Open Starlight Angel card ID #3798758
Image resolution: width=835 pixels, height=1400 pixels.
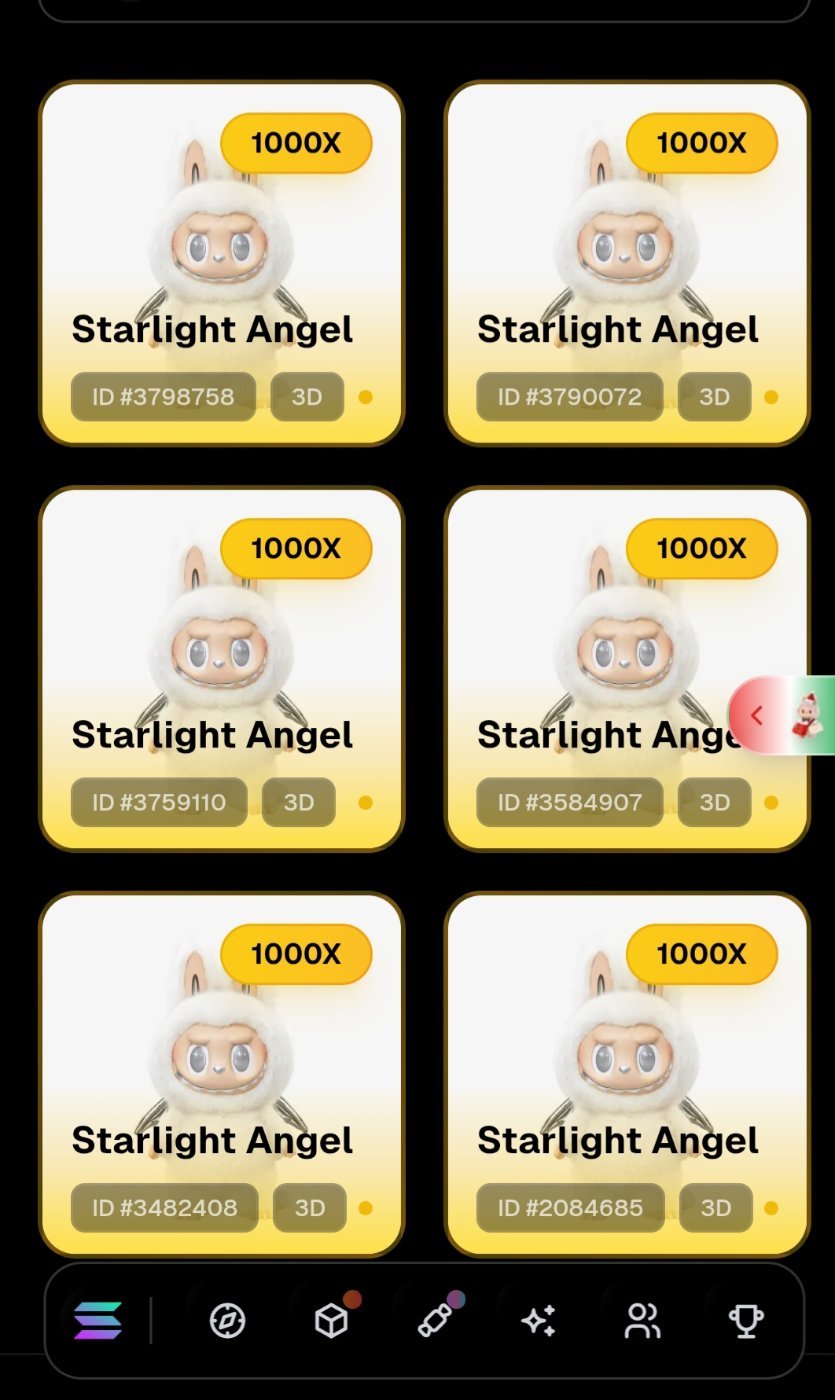pyautogui.click(x=221, y=263)
